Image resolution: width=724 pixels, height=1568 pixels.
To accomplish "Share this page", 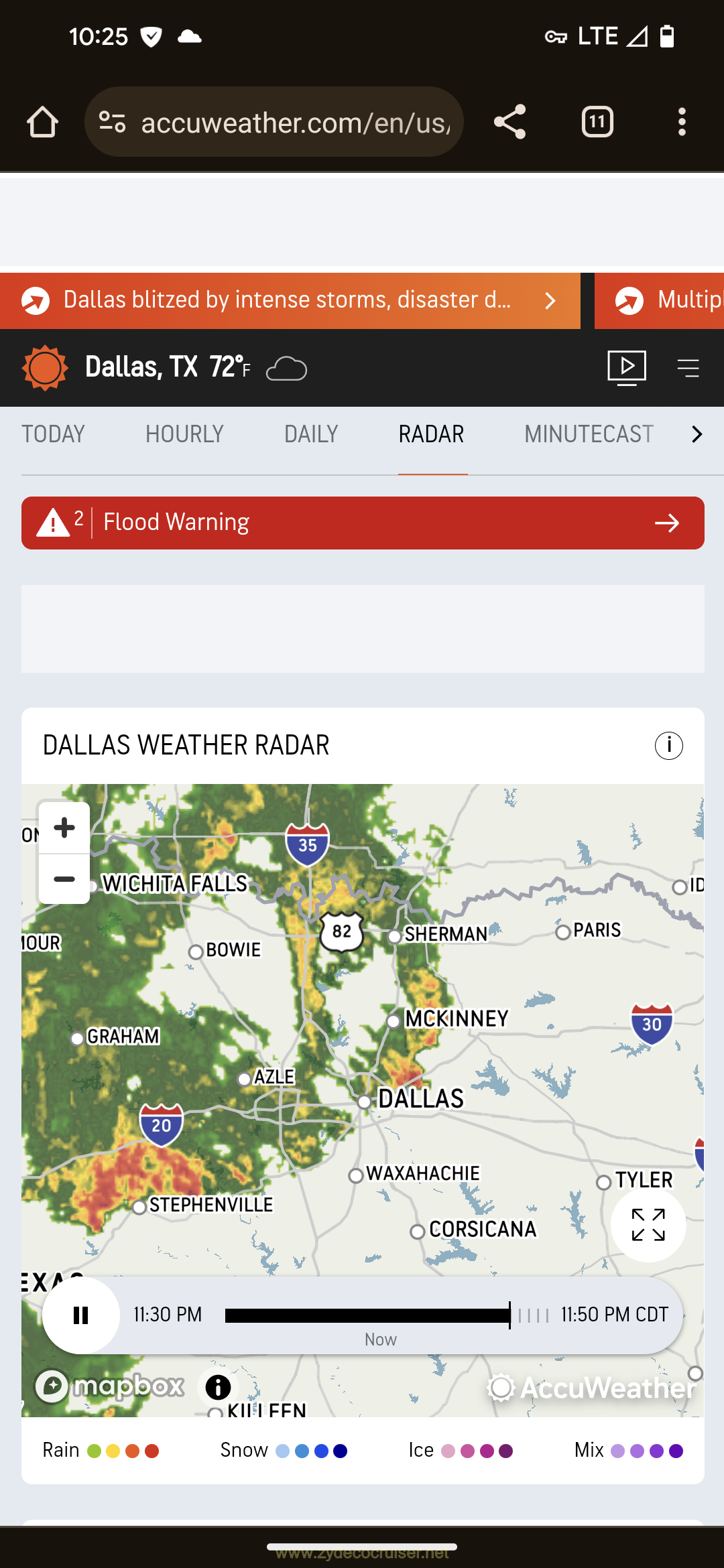I will point(509,122).
